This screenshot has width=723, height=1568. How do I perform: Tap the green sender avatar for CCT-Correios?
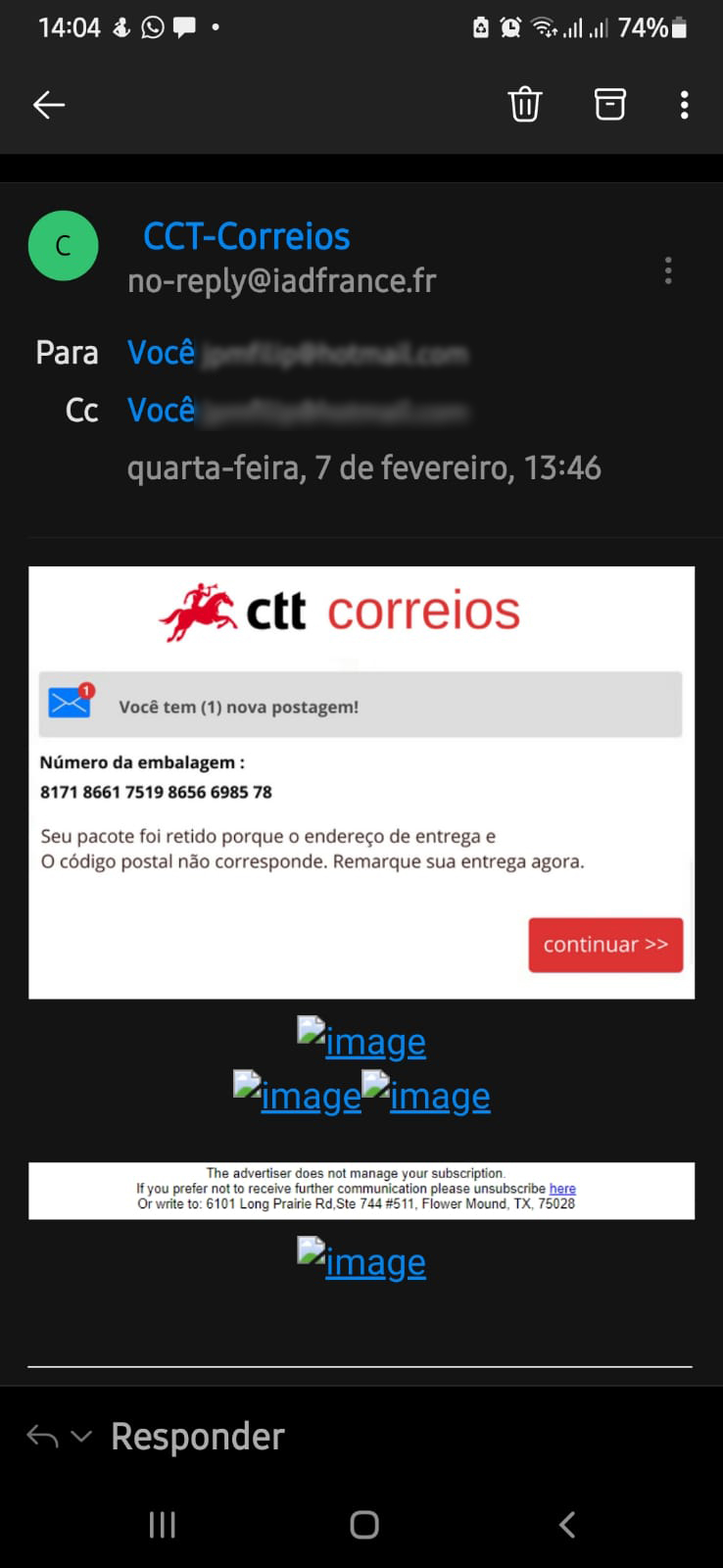tap(63, 246)
